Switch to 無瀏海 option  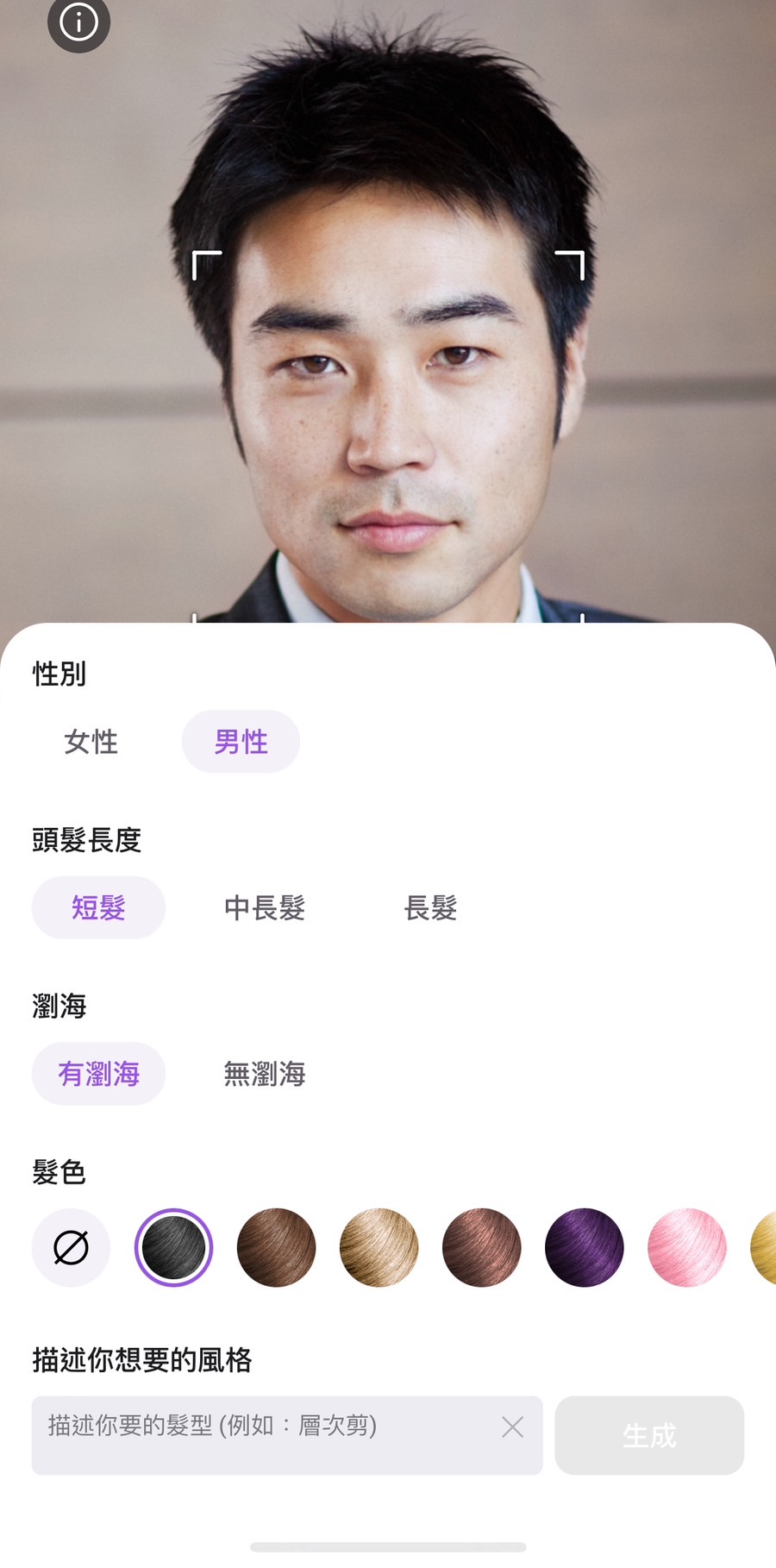265,1074
